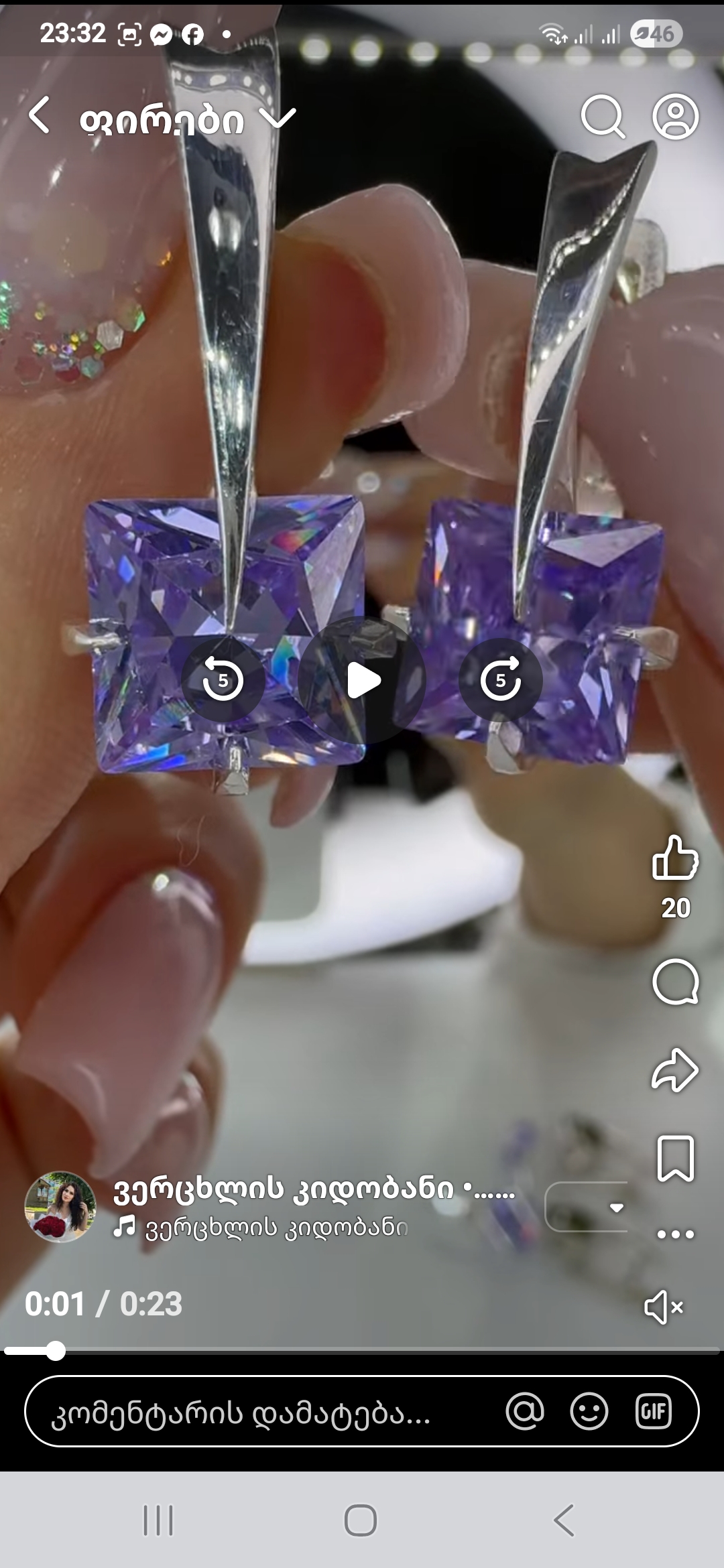Save the reel with the bookmark
Screen dimensions: 724x1568
[675, 1158]
